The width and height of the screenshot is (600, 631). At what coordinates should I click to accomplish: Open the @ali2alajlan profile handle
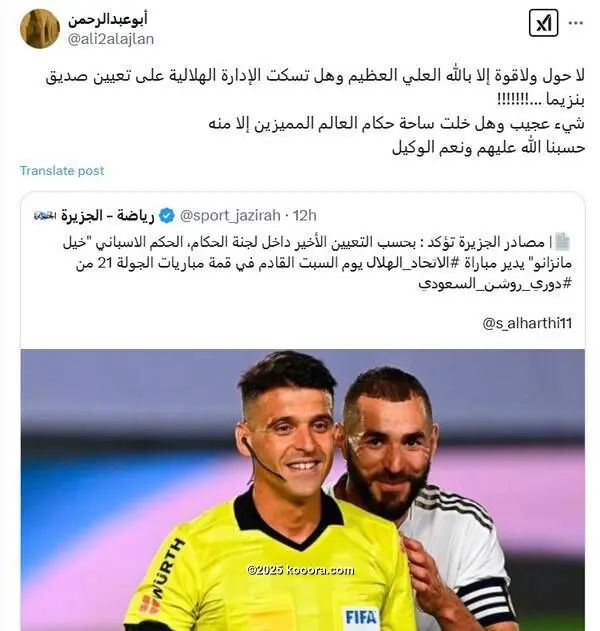[x=110, y=39]
